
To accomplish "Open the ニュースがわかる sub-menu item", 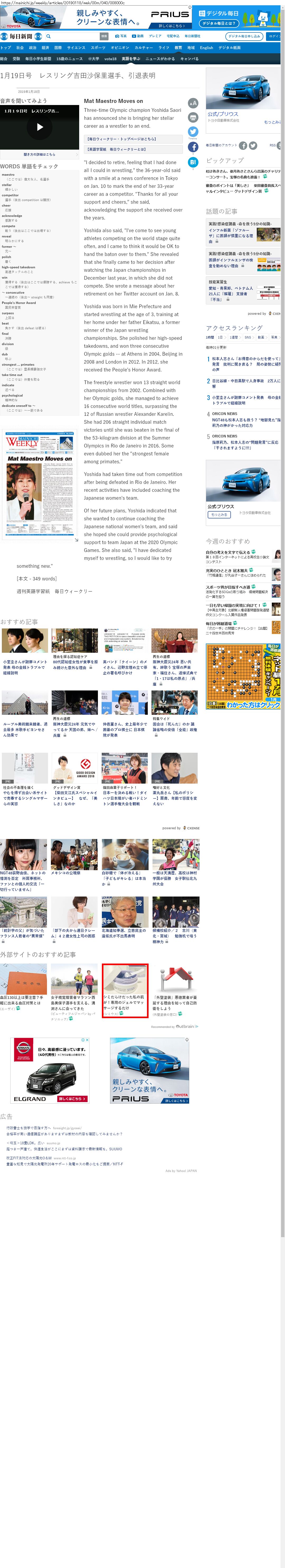I will click(160, 59).
